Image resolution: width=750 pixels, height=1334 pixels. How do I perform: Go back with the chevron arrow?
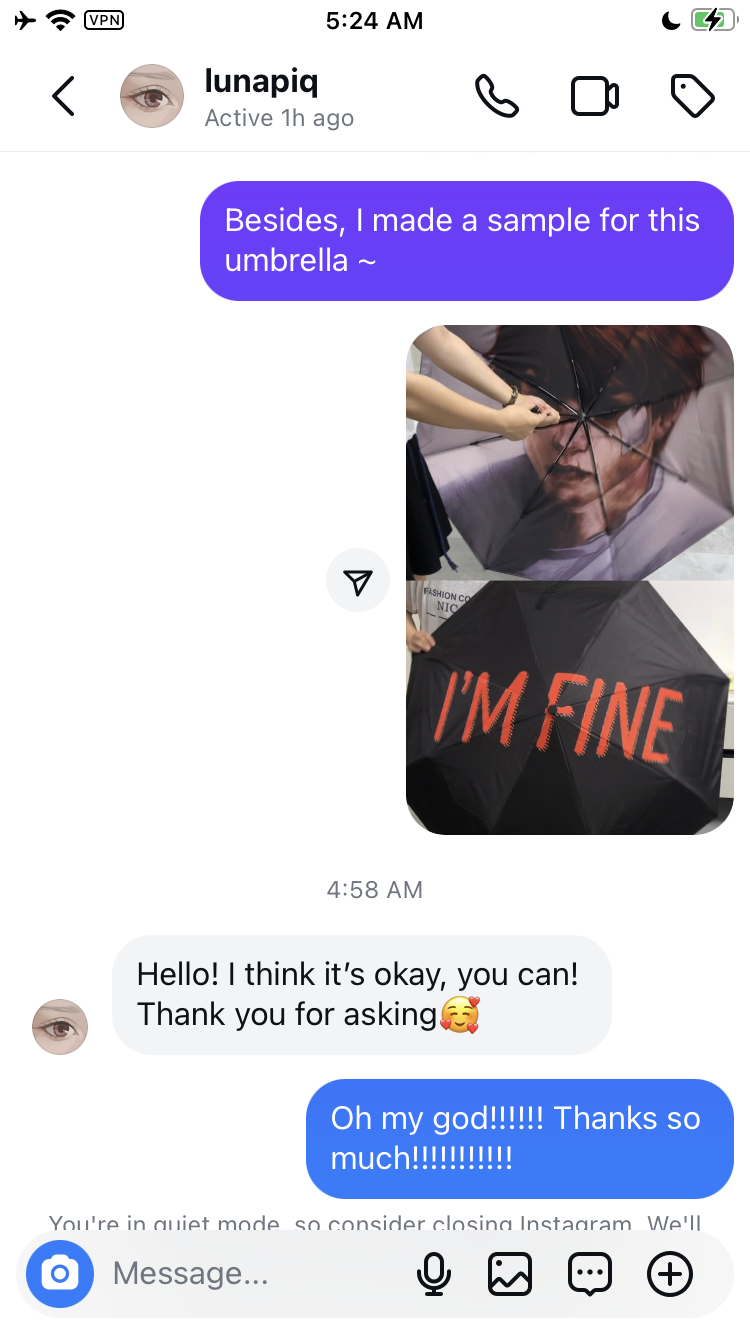coord(63,96)
